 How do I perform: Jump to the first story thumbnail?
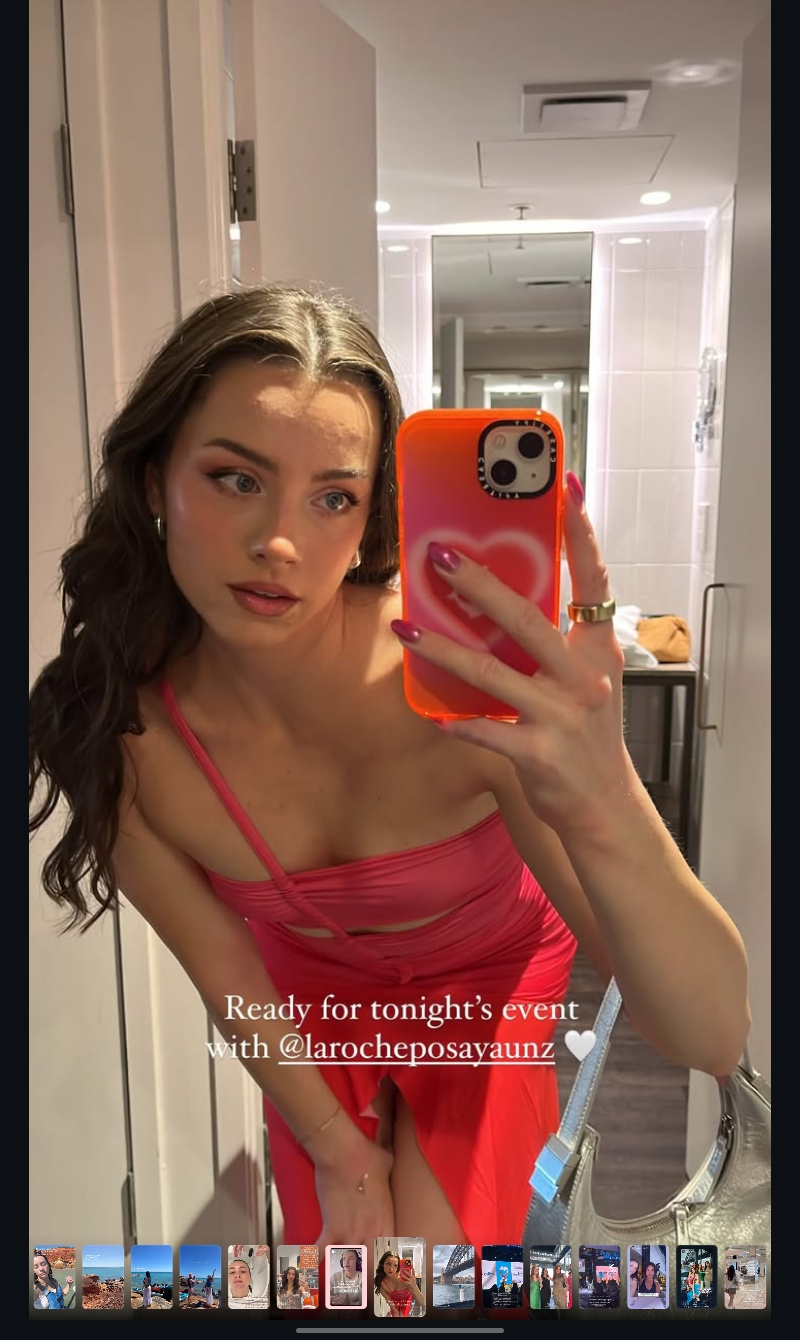[x=54, y=1277]
